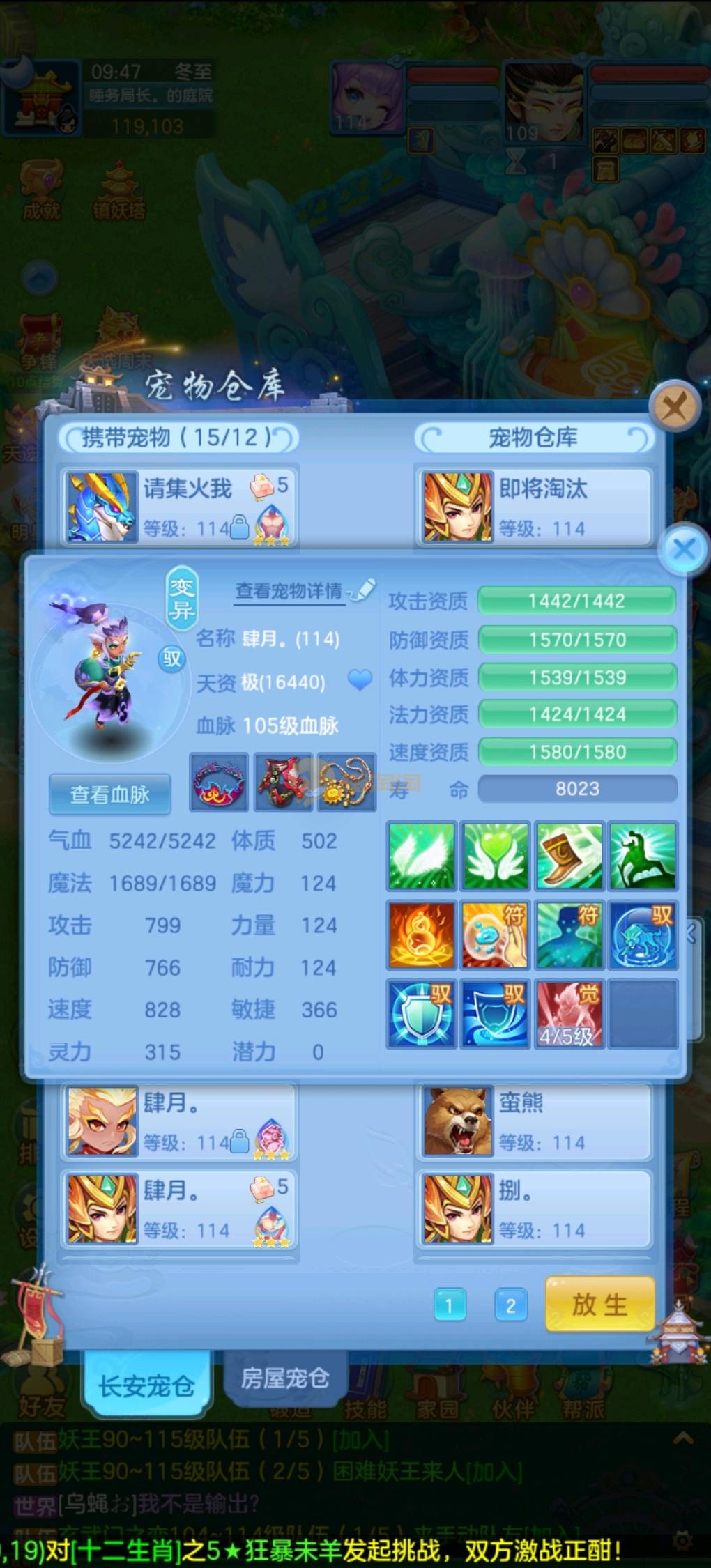
Task: Inspect the equipped necklace item
Action: click(x=346, y=782)
